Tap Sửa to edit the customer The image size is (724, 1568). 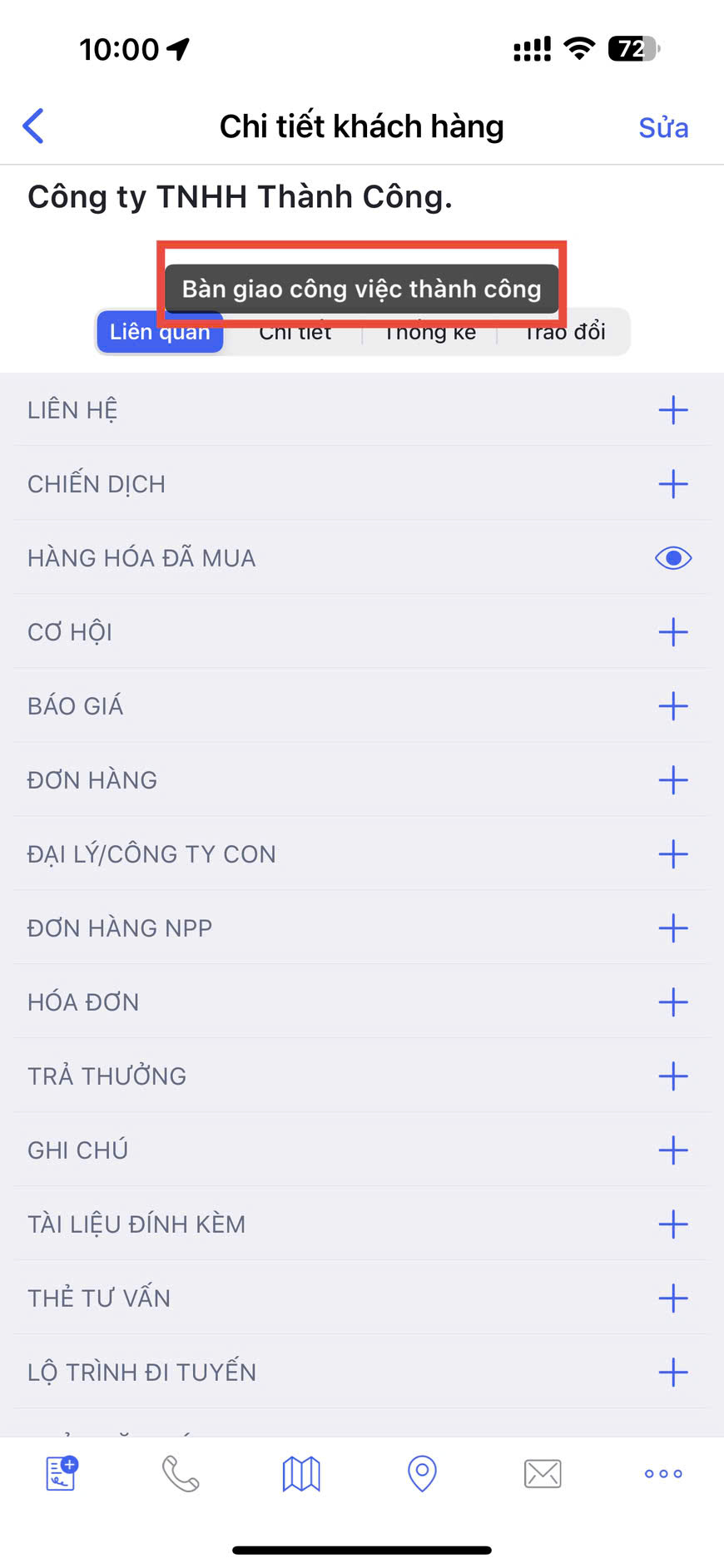[663, 127]
